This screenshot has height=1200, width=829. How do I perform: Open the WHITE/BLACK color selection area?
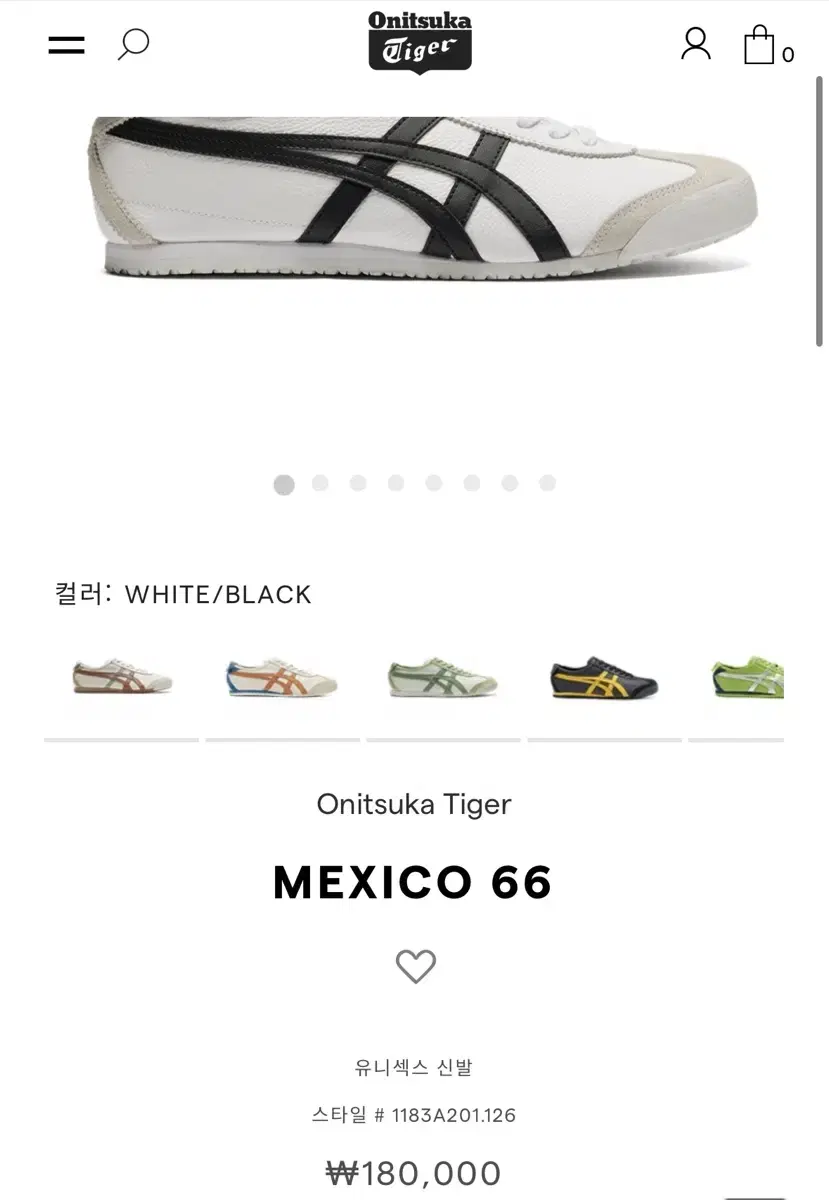(x=184, y=594)
